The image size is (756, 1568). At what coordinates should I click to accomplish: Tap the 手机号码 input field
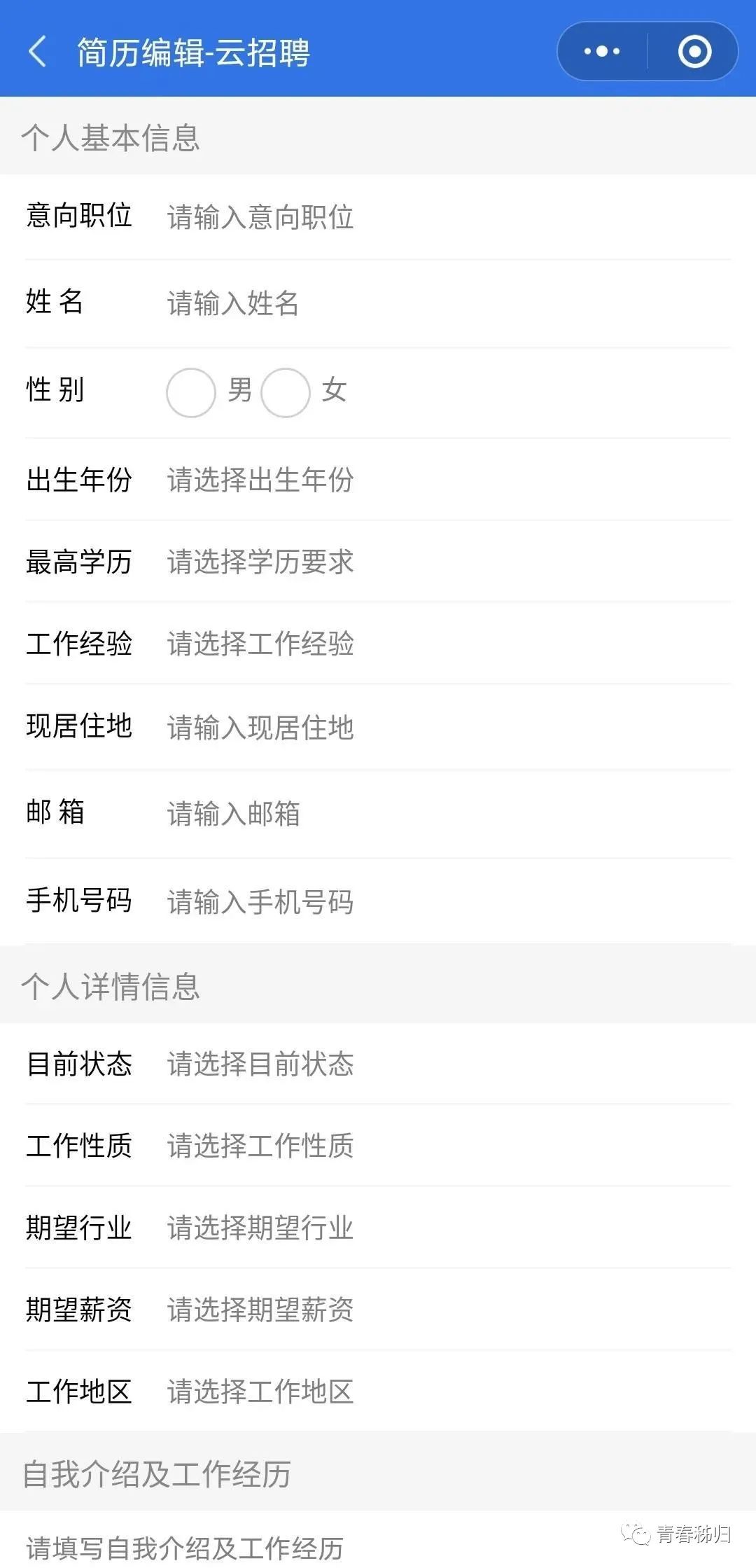point(448,902)
